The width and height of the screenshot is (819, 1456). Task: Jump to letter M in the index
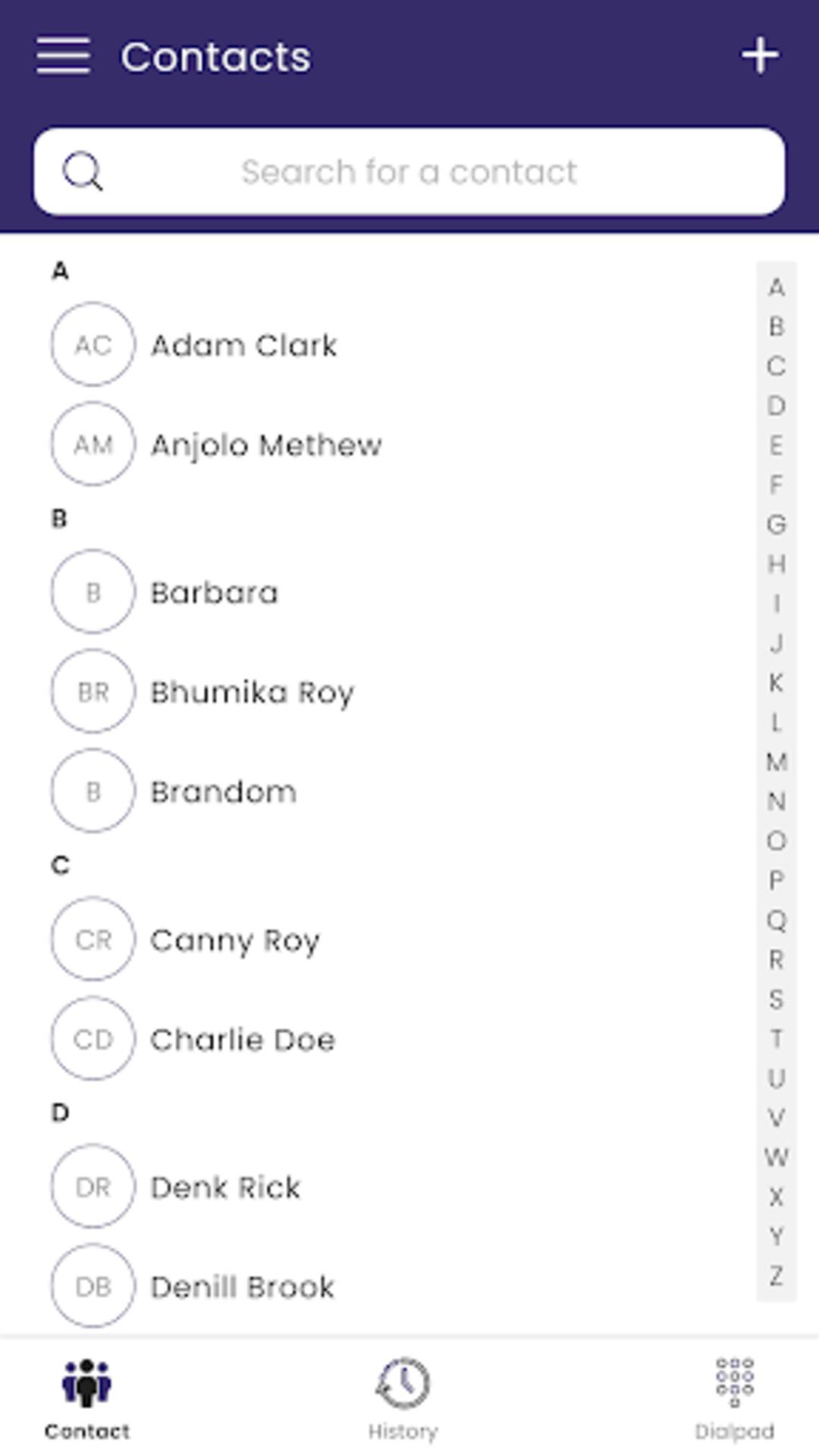(776, 761)
